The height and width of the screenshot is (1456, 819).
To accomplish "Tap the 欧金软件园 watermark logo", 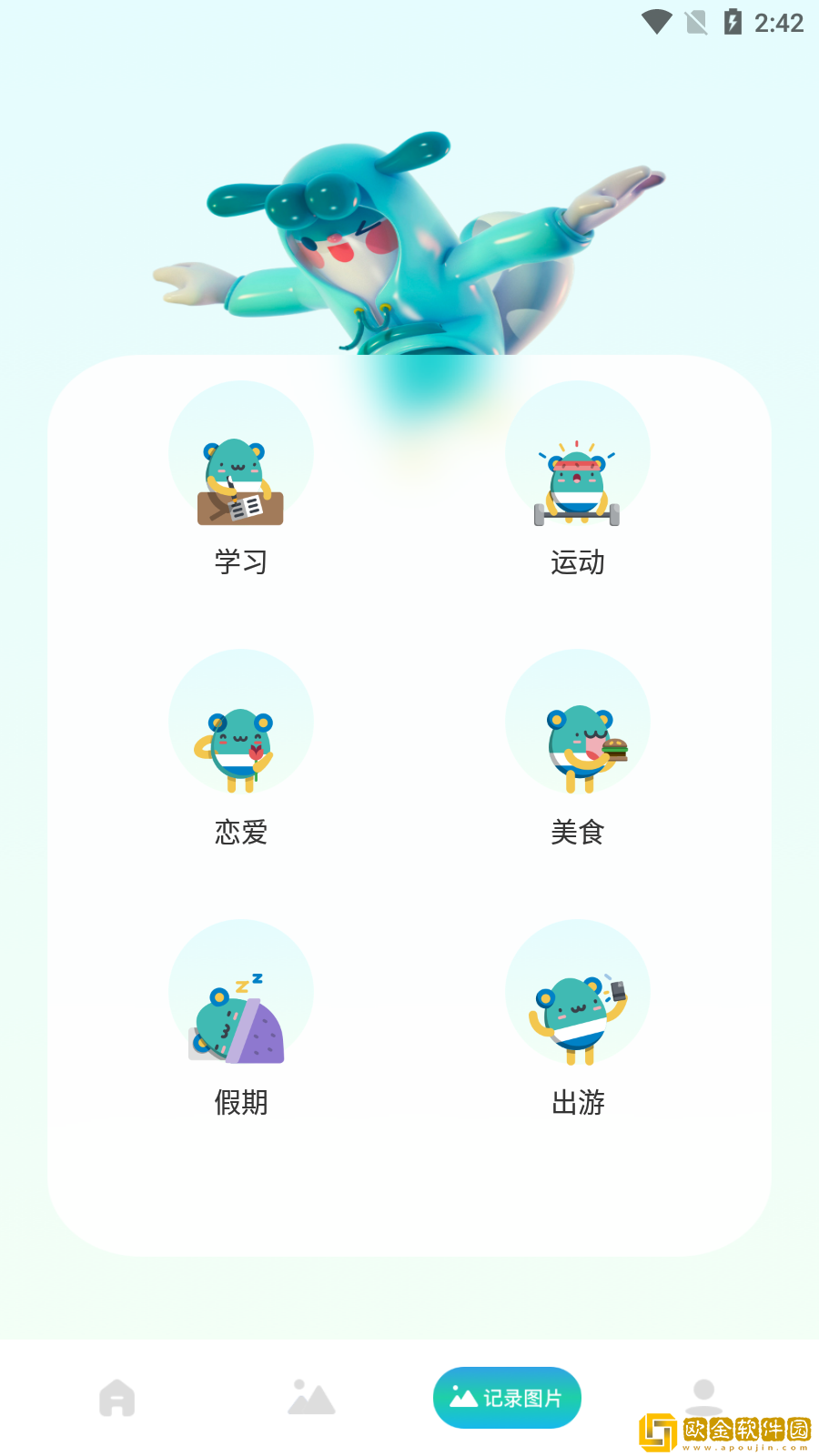I will pos(719,1427).
